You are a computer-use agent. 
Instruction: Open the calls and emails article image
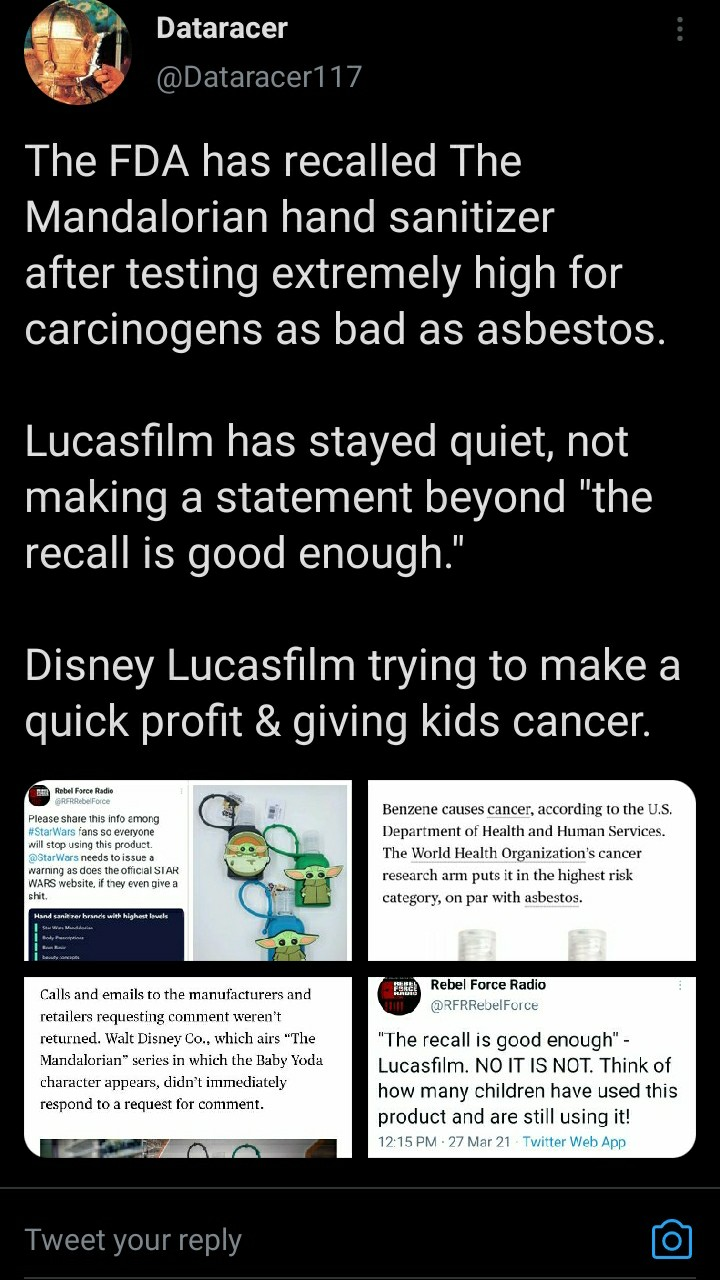[188, 1067]
